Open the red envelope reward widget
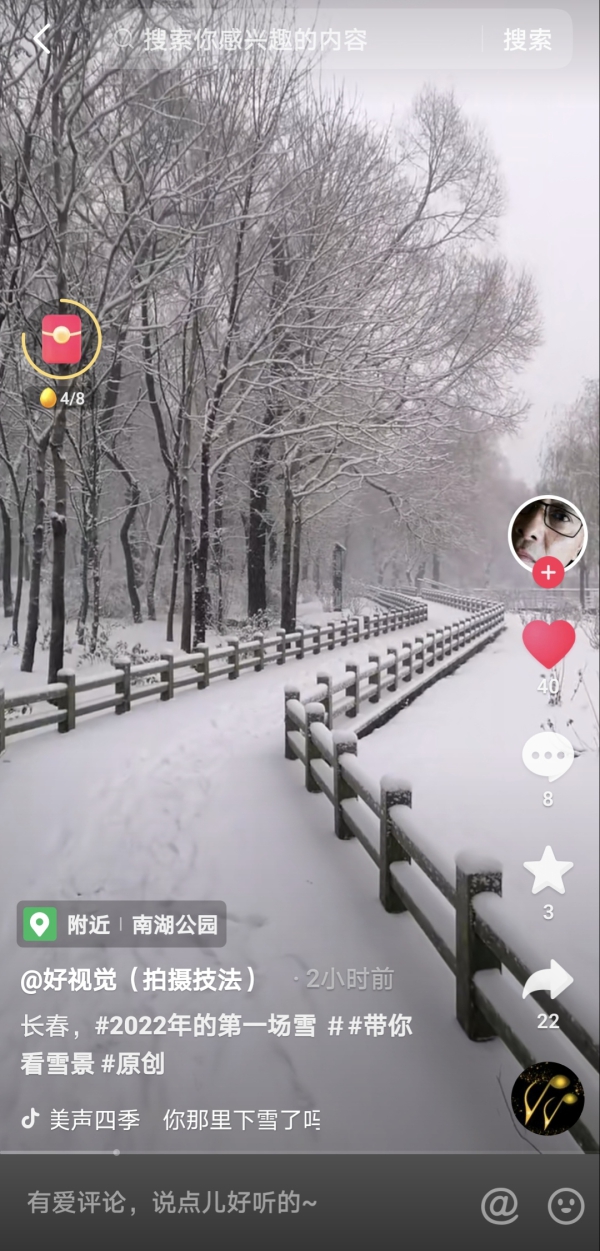This screenshot has width=600, height=1251. (x=61, y=341)
